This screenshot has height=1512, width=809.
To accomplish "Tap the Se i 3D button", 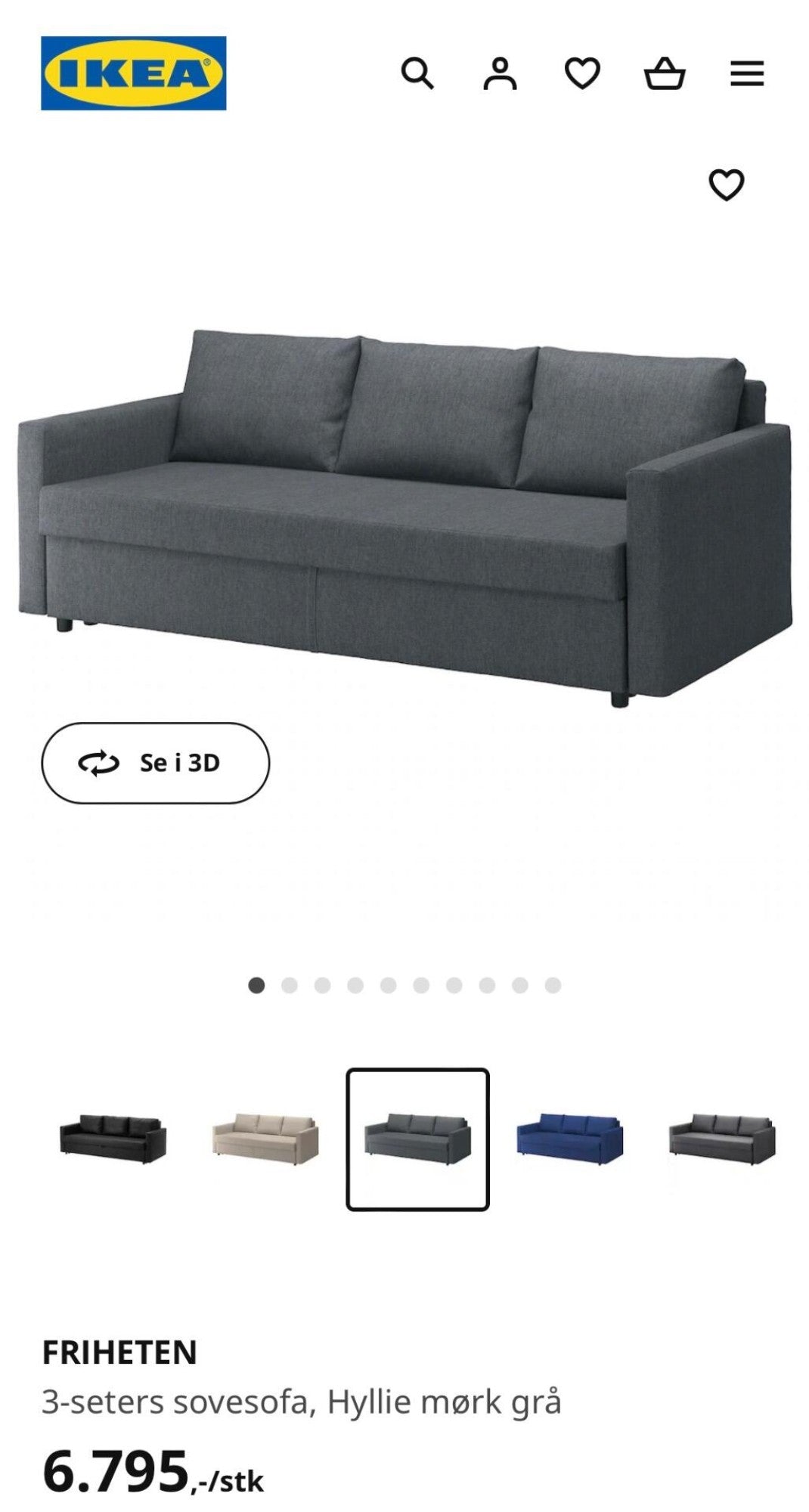I will tap(155, 763).
